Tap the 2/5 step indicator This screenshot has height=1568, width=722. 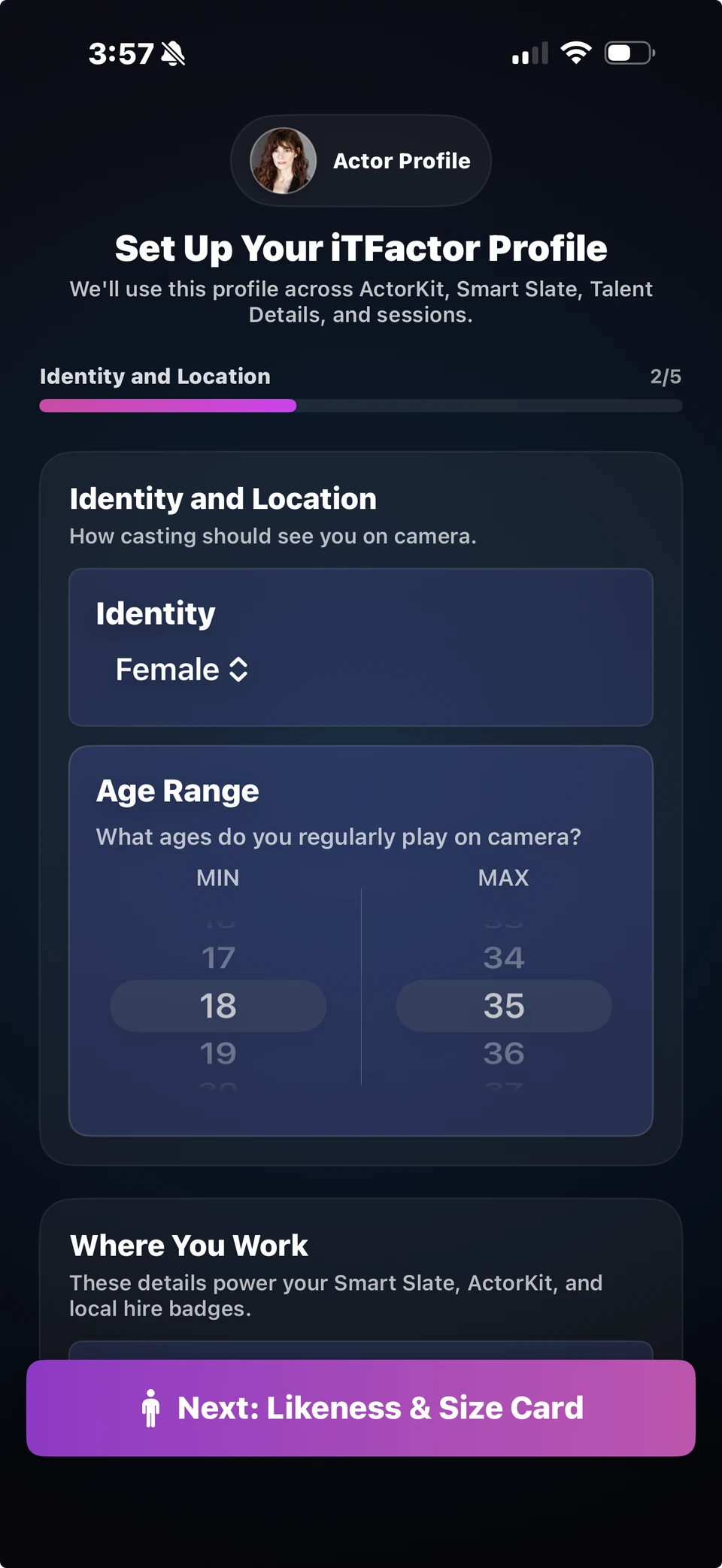pyautogui.click(x=665, y=376)
